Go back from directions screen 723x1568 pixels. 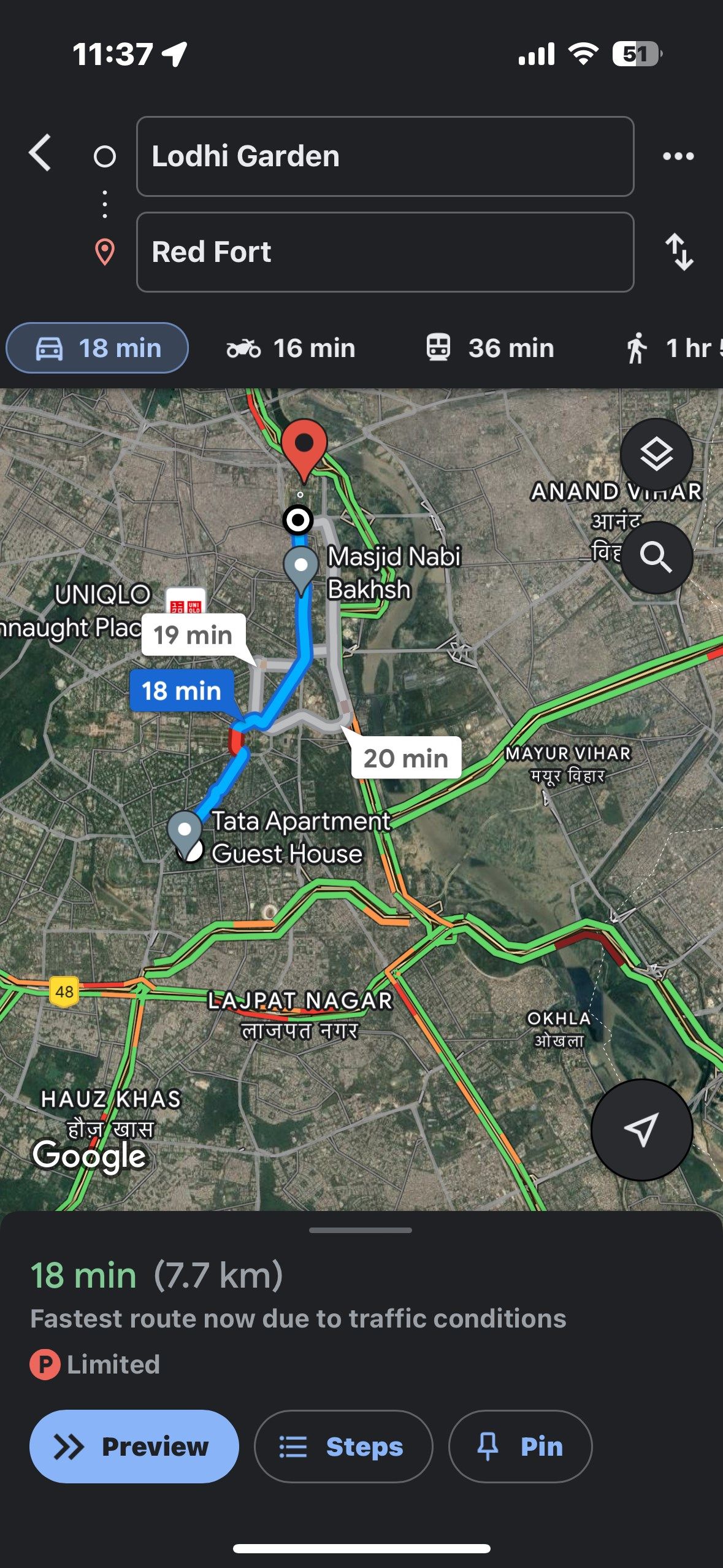tap(40, 153)
